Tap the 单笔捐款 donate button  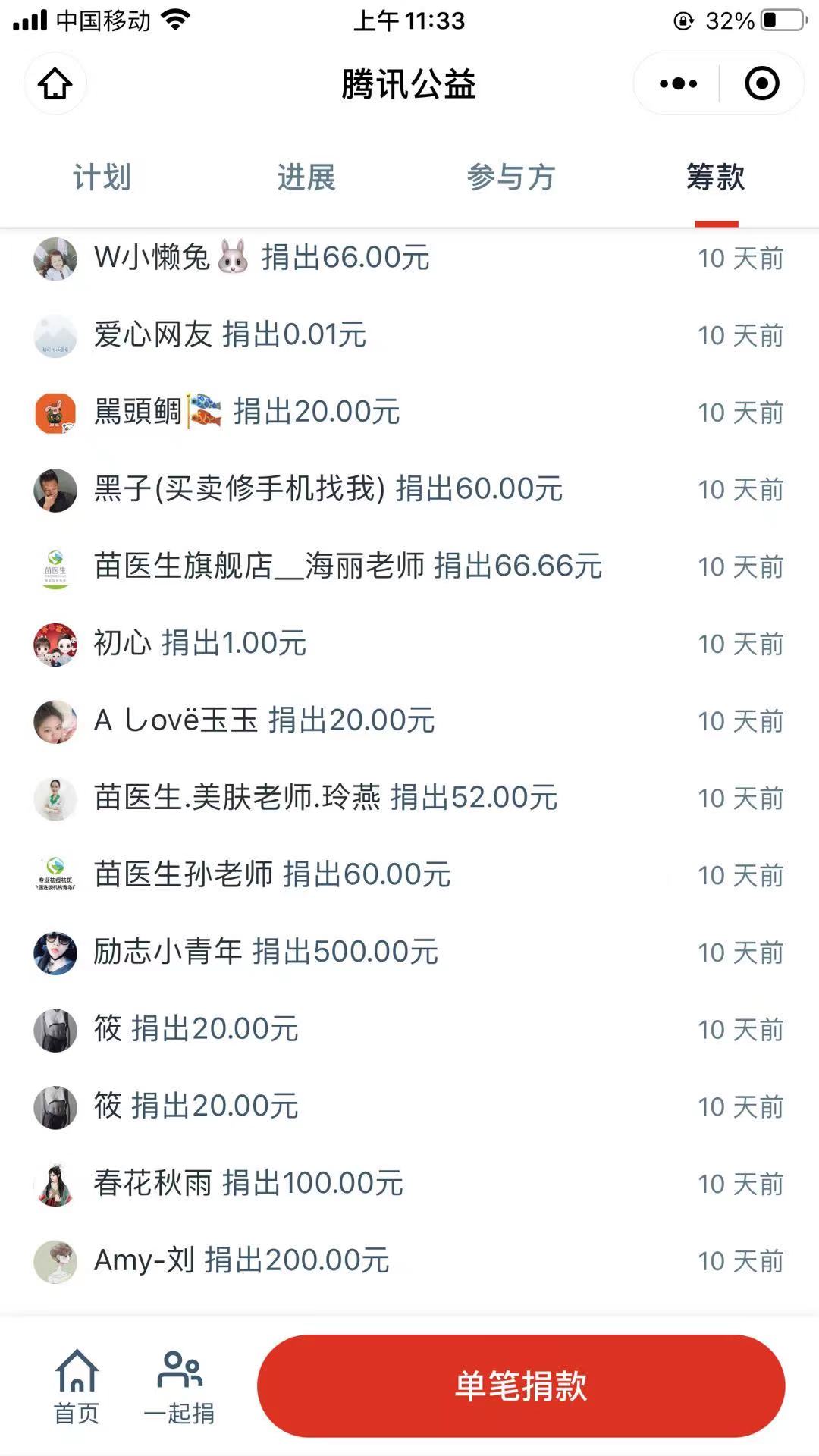[521, 1386]
